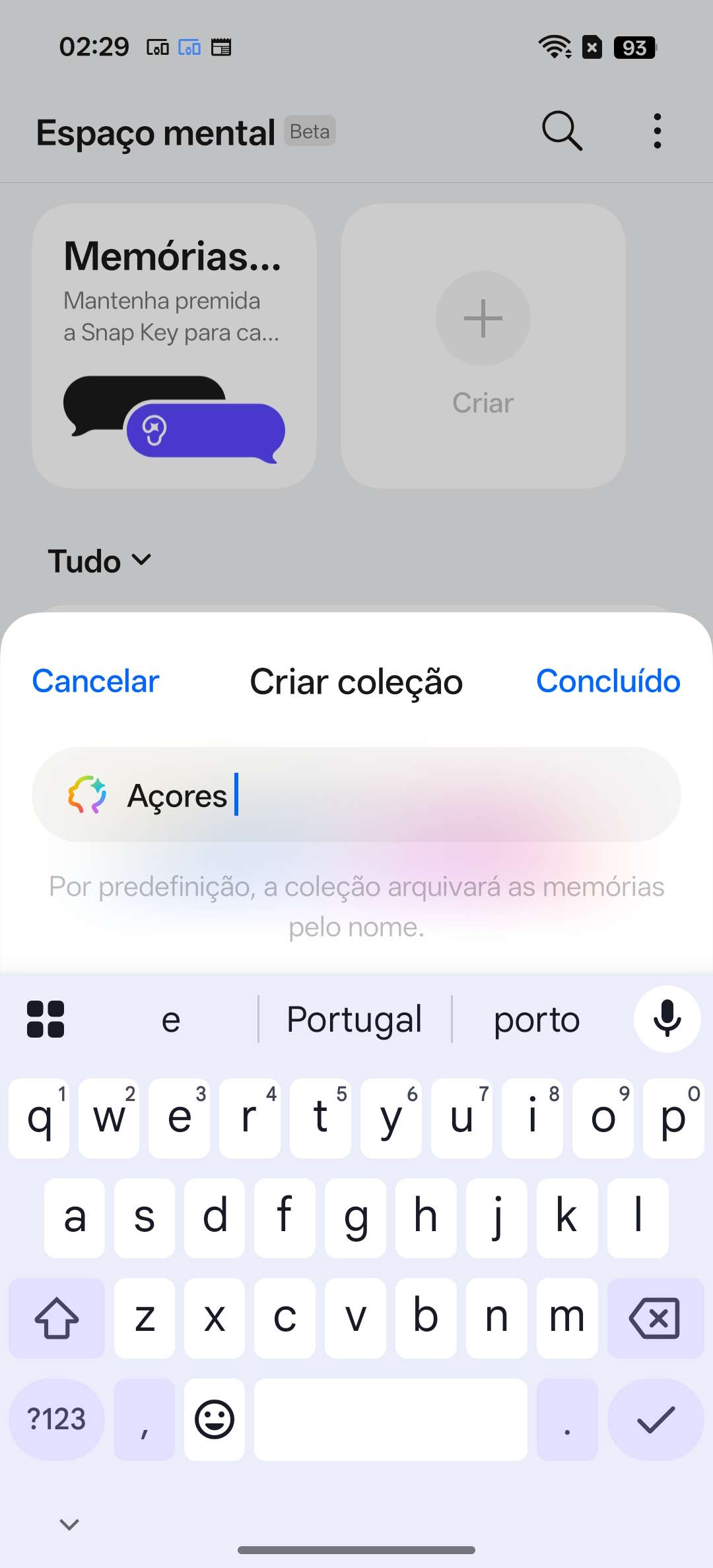Delete last character with backspace
Screen dimensions: 713x1568
tap(655, 1318)
